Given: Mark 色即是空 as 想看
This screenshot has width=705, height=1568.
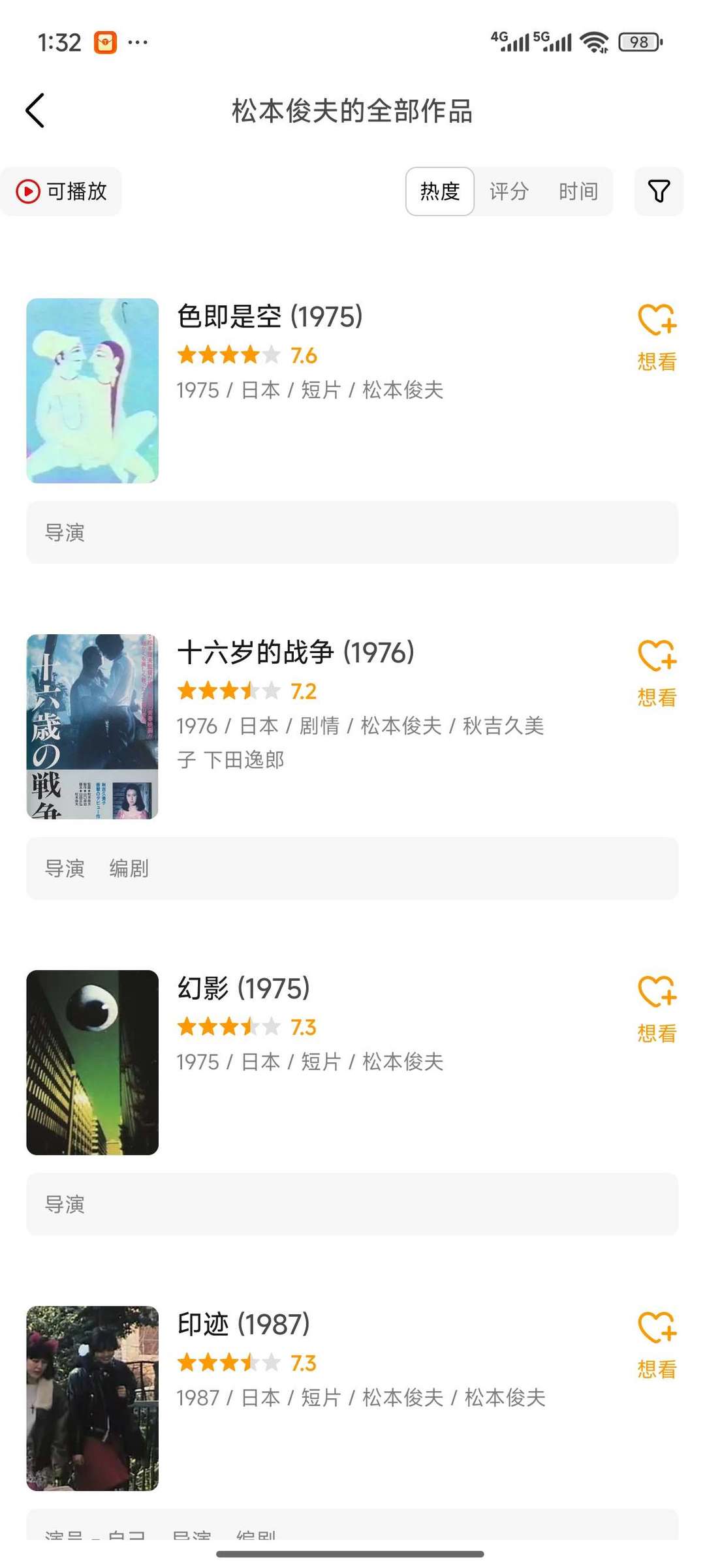Looking at the screenshot, I should 657,337.
